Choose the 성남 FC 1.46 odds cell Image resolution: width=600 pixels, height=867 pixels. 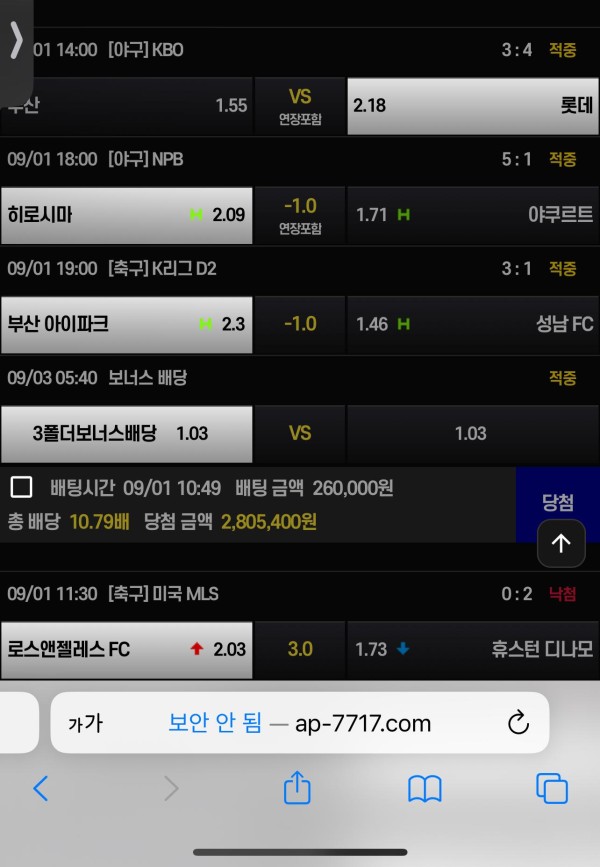point(472,324)
